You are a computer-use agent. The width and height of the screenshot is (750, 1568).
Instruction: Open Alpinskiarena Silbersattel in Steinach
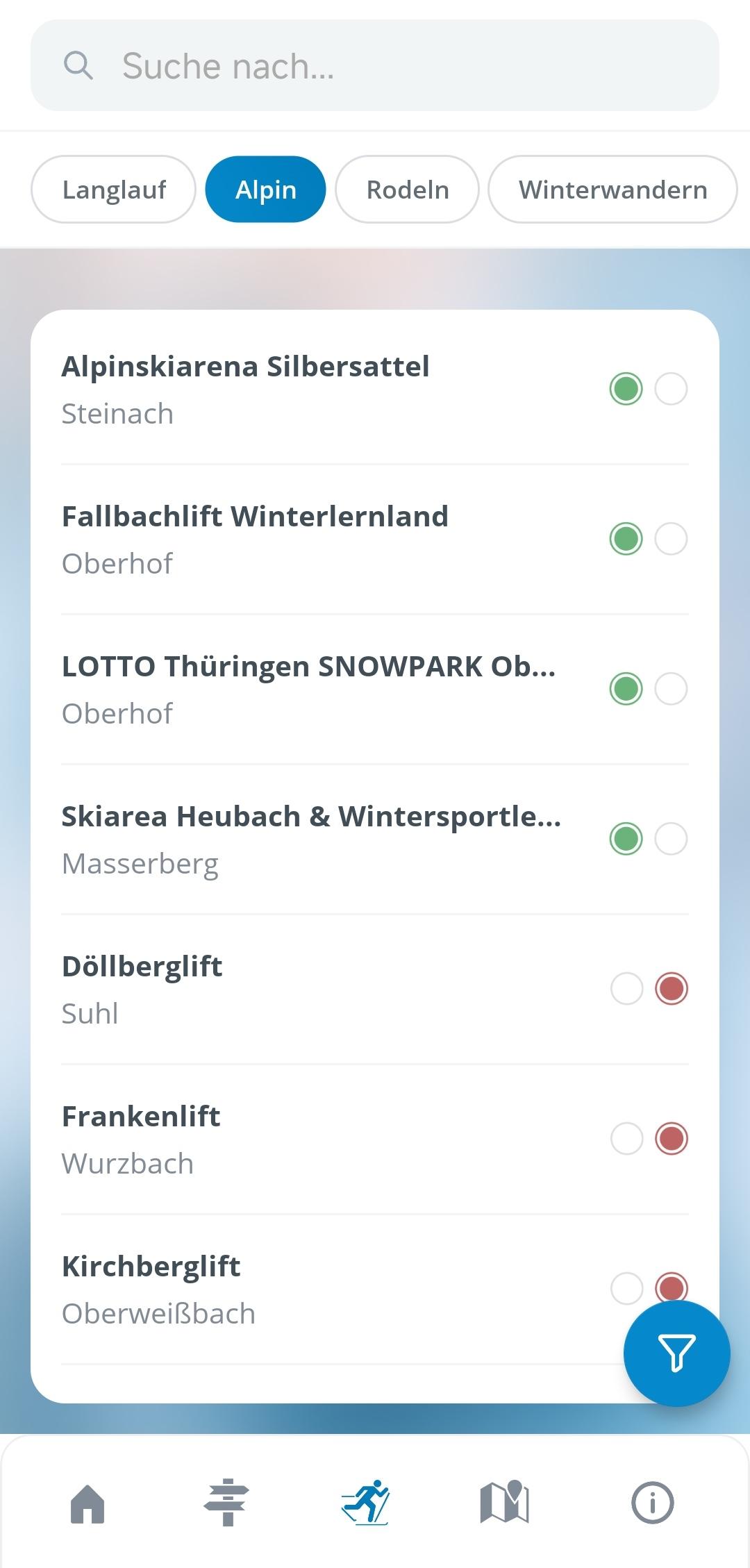click(375, 389)
